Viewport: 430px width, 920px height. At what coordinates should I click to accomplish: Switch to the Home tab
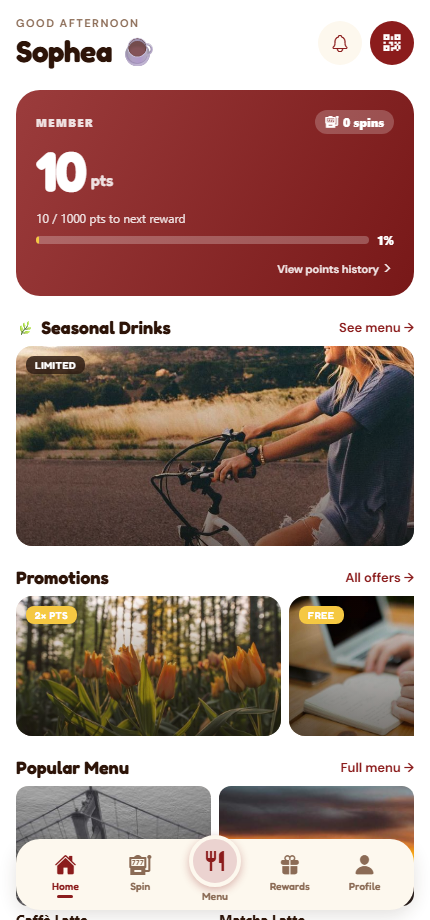pyautogui.click(x=65, y=874)
